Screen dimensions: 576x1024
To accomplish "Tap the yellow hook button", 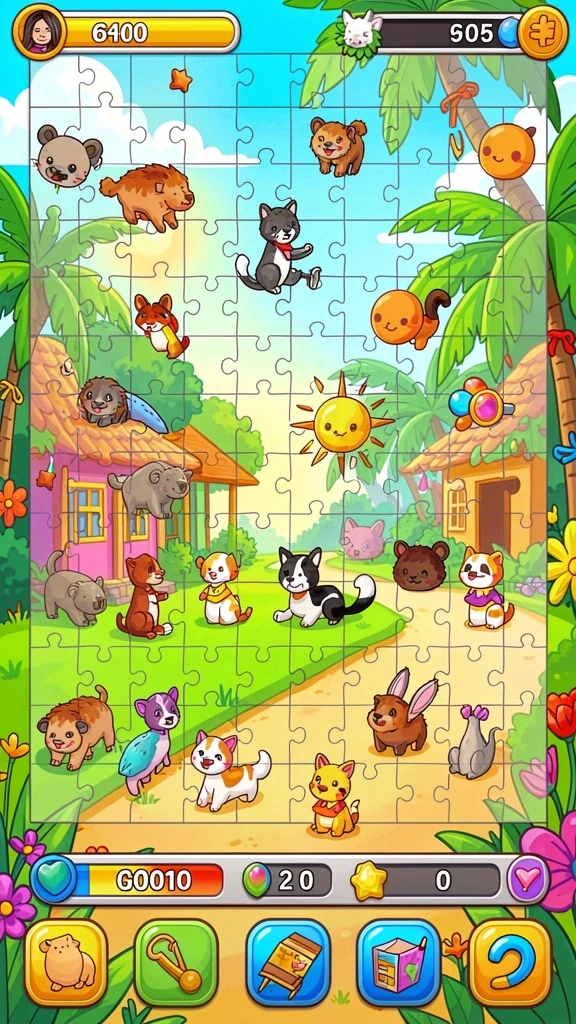I will (x=511, y=962).
